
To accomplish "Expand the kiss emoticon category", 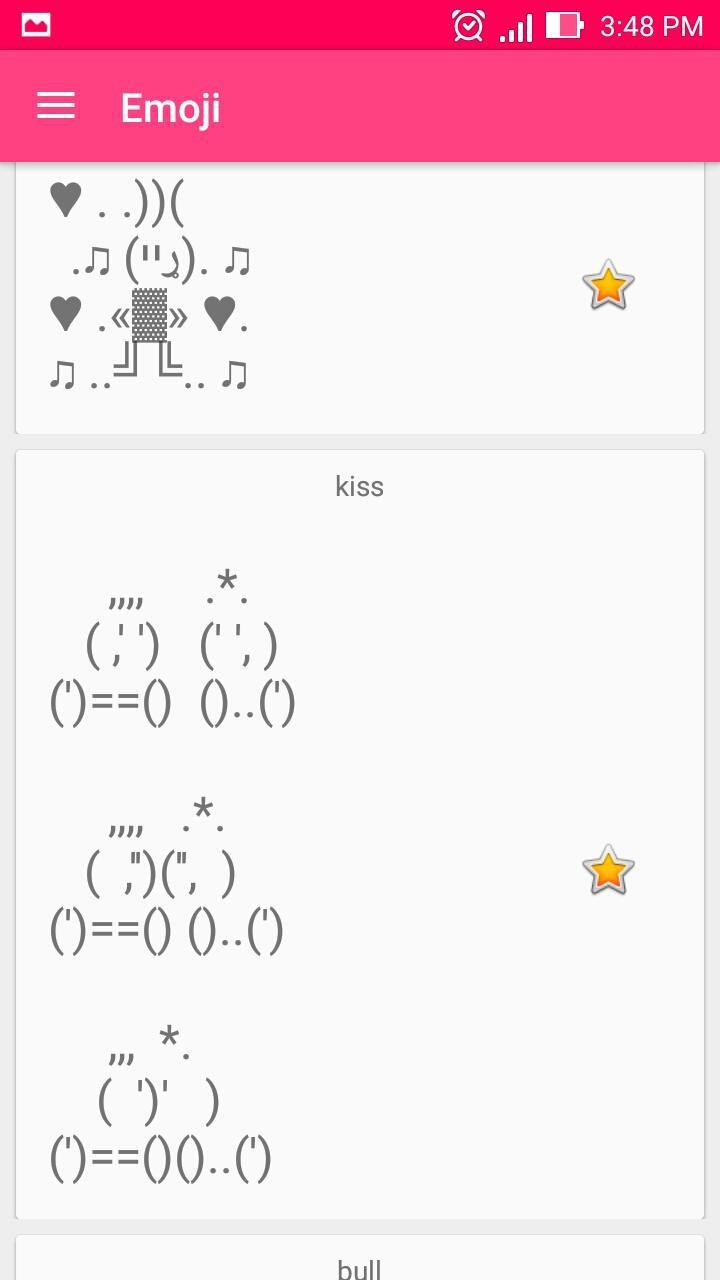I will (x=359, y=487).
